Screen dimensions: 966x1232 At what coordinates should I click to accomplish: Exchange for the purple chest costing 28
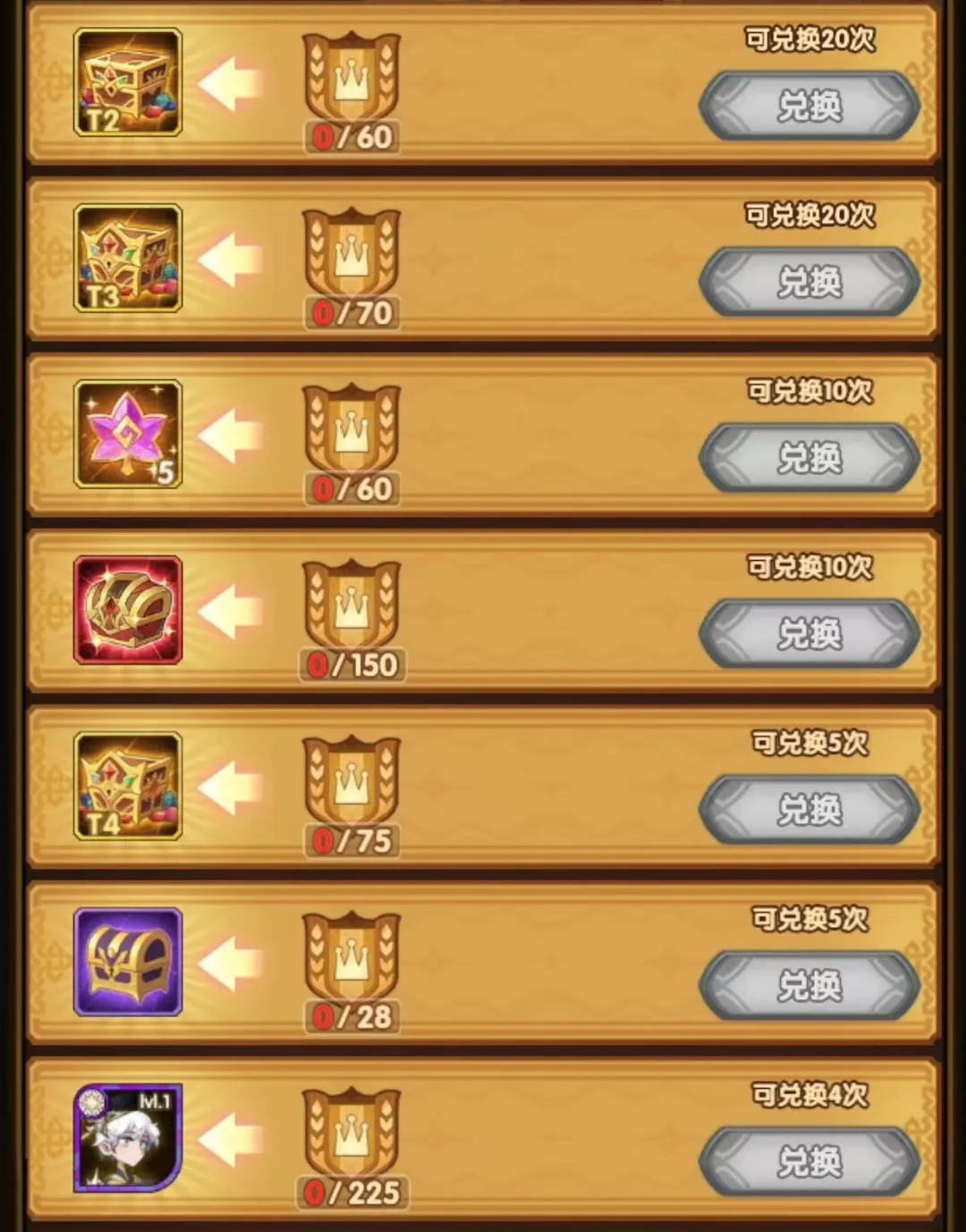[809, 986]
